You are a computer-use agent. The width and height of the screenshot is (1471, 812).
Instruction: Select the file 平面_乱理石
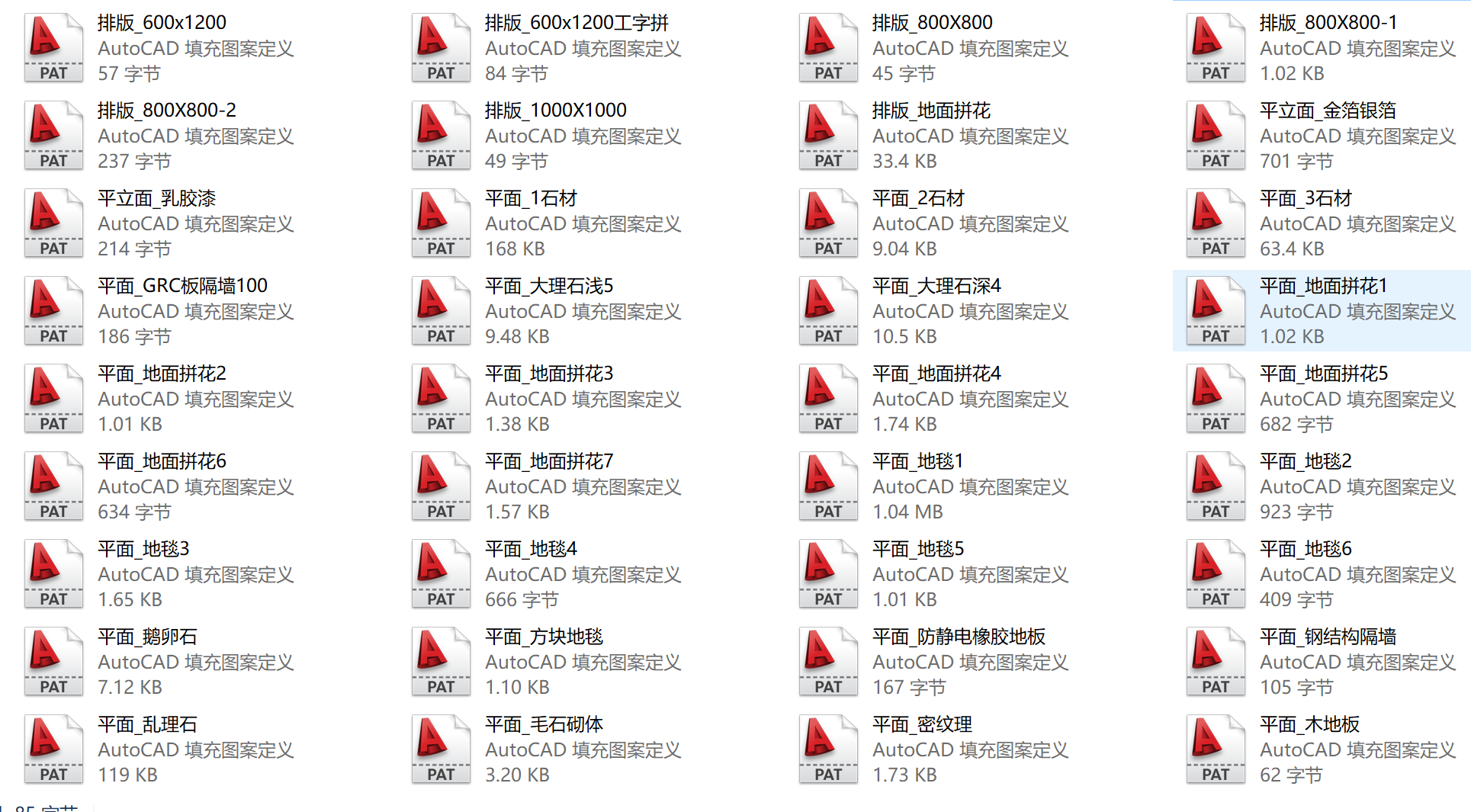click(147, 725)
